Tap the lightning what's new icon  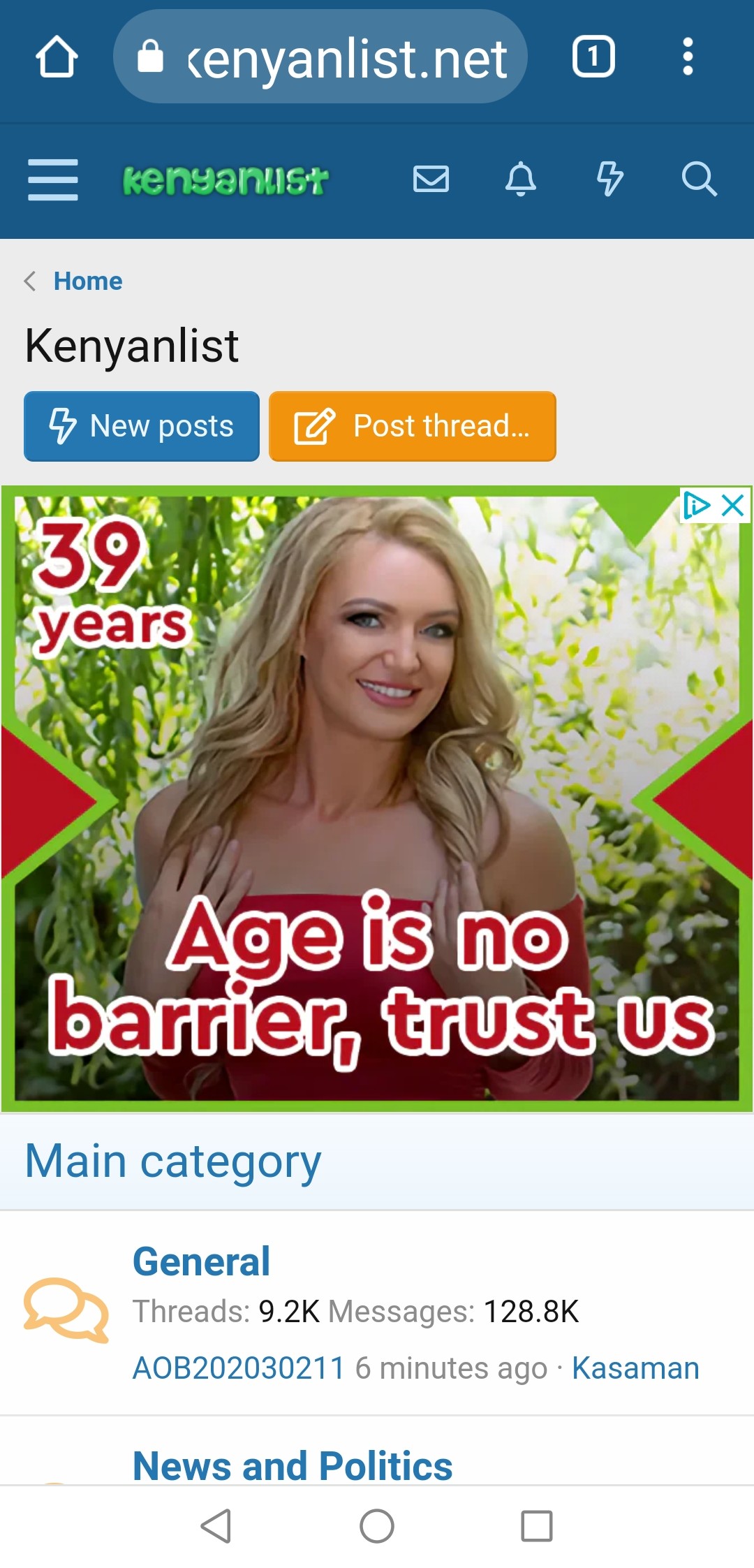pyautogui.click(x=609, y=179)
